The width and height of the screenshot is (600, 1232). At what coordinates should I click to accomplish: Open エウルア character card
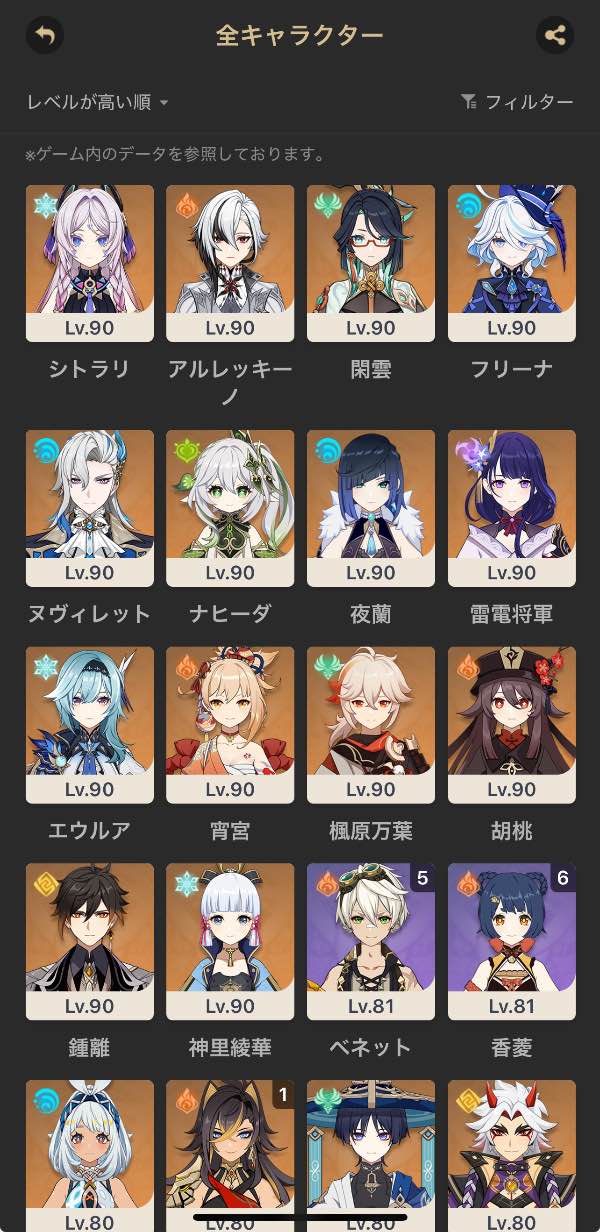[90, 725]
